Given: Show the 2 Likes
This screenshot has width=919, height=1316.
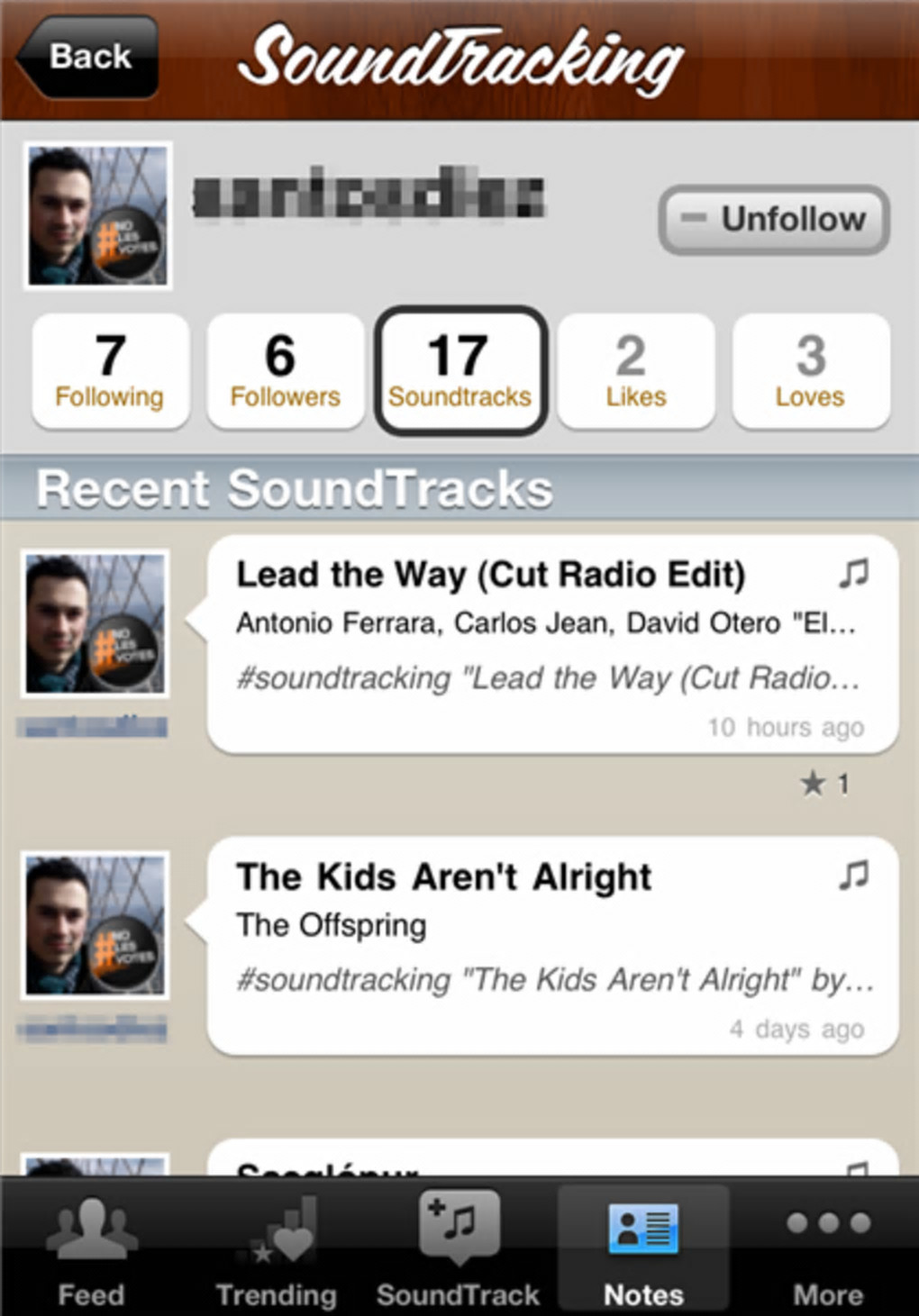Looking at the screenshot, I should [x=635, y=370].
